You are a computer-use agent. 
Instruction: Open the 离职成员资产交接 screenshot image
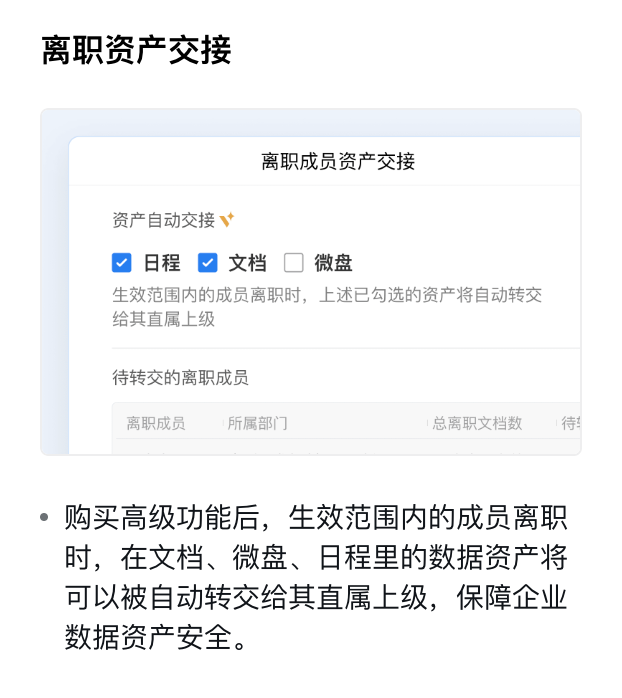[311, 282]
